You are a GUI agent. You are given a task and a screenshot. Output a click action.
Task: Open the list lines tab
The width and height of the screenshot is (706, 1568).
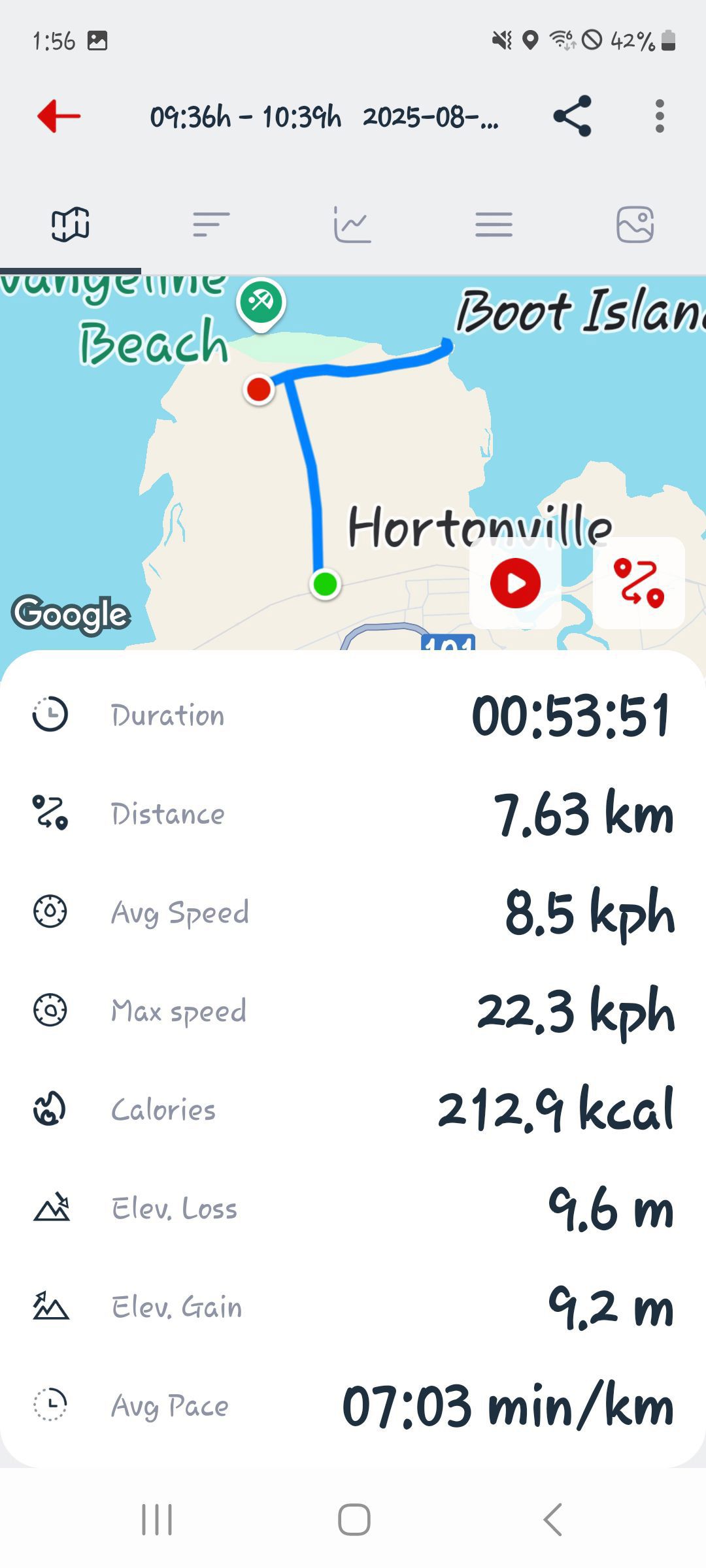pyautogui.click(x=494, y=225)
